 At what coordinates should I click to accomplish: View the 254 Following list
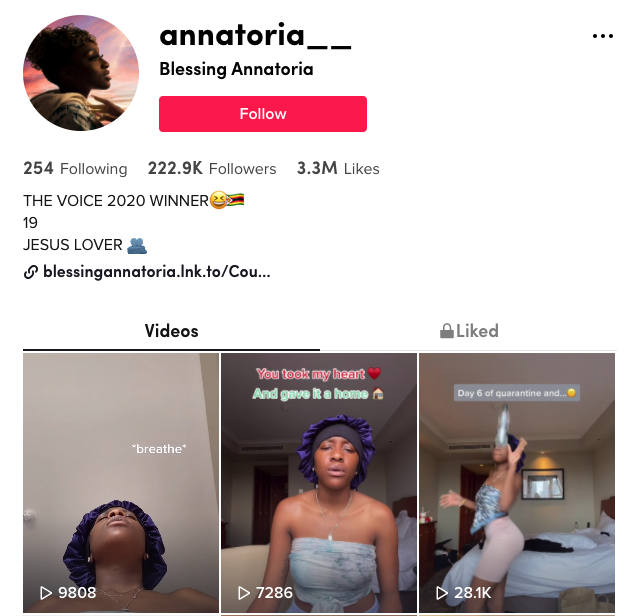(x=75, y=169)
